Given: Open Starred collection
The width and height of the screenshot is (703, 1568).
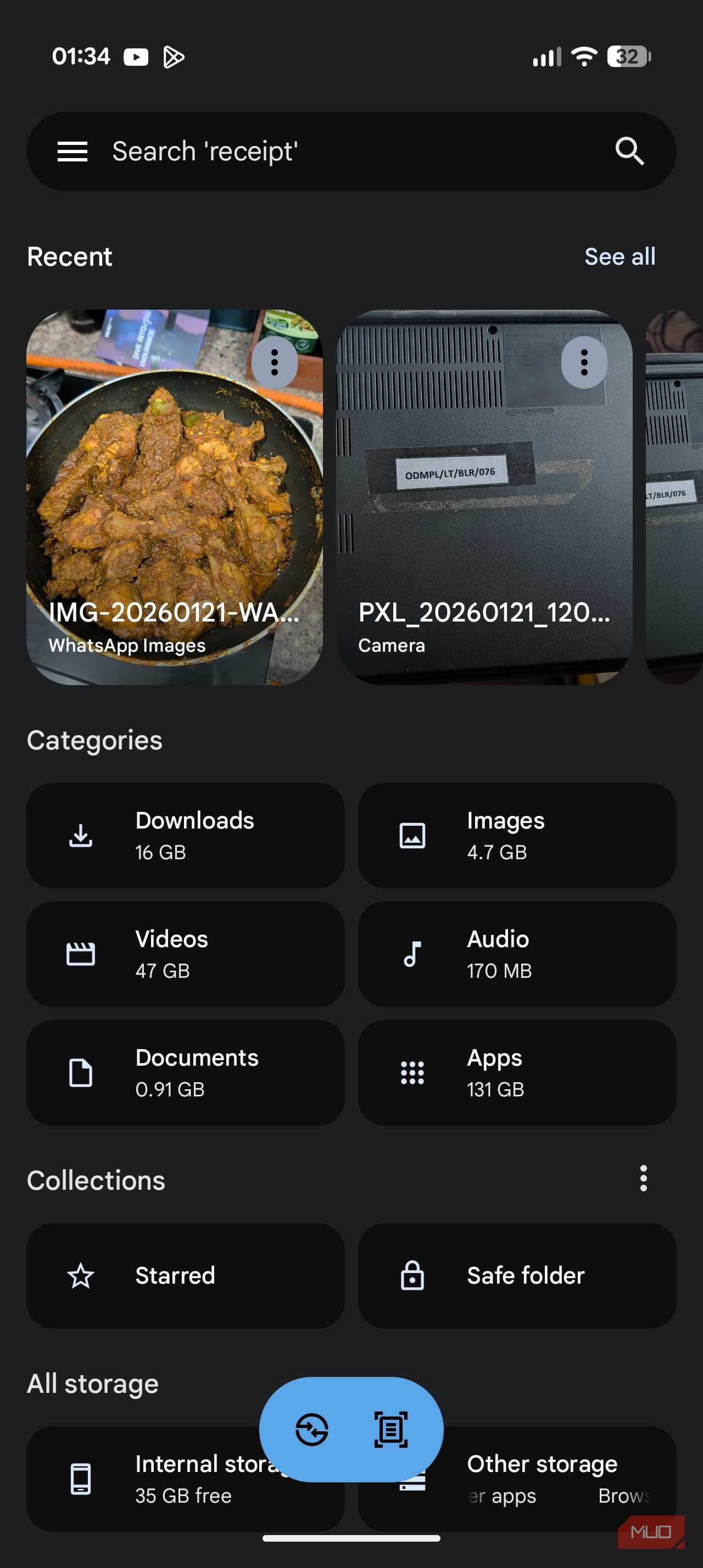Looking at the screenshot, I should [185, 1275].
